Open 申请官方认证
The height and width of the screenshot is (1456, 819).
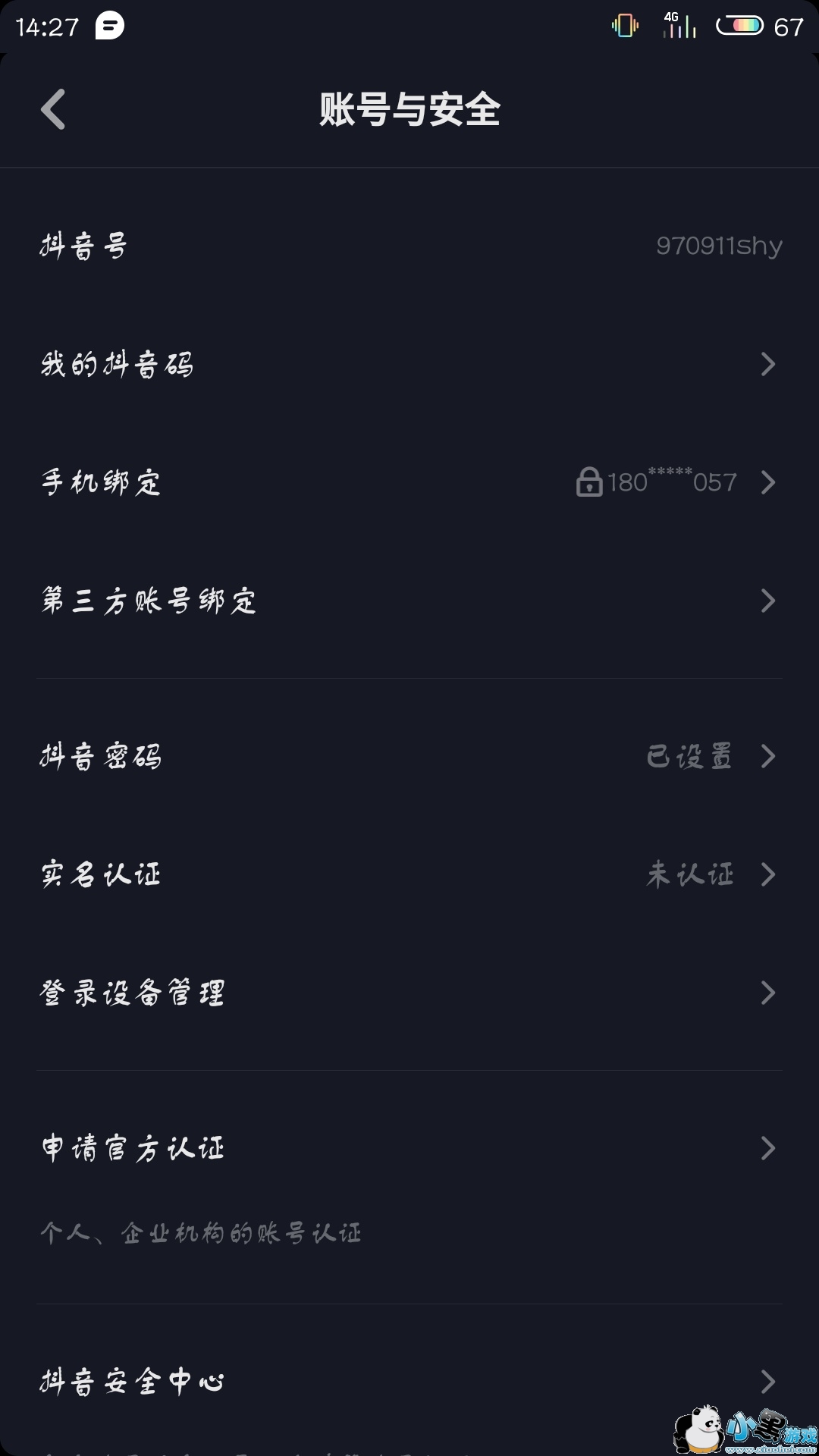click(x=409, y=1148)
